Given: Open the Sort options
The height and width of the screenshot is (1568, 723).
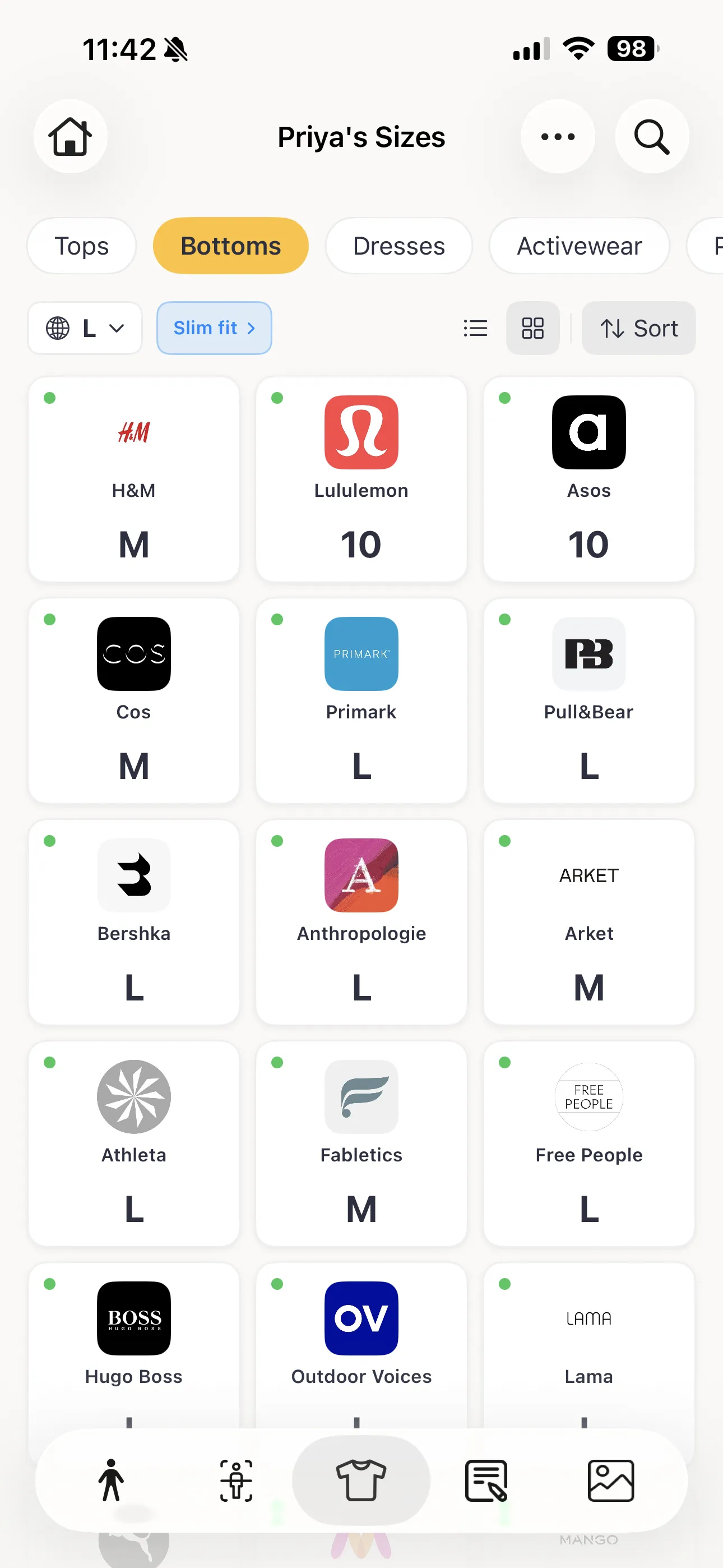Looking at the screenshot, I should [x=638, y=328].
